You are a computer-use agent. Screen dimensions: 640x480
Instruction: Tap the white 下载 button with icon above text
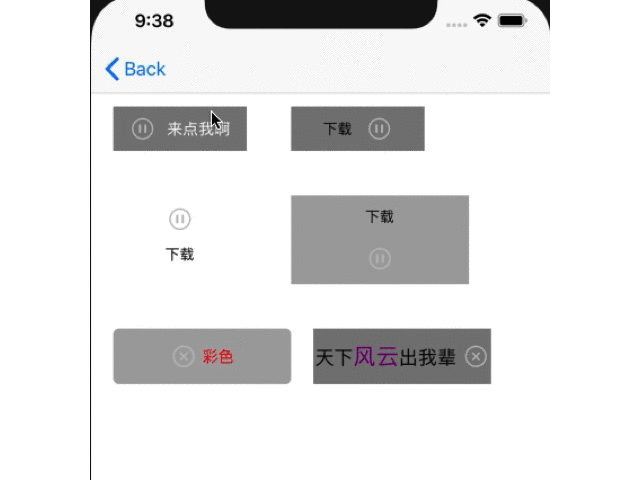(180, 236)
